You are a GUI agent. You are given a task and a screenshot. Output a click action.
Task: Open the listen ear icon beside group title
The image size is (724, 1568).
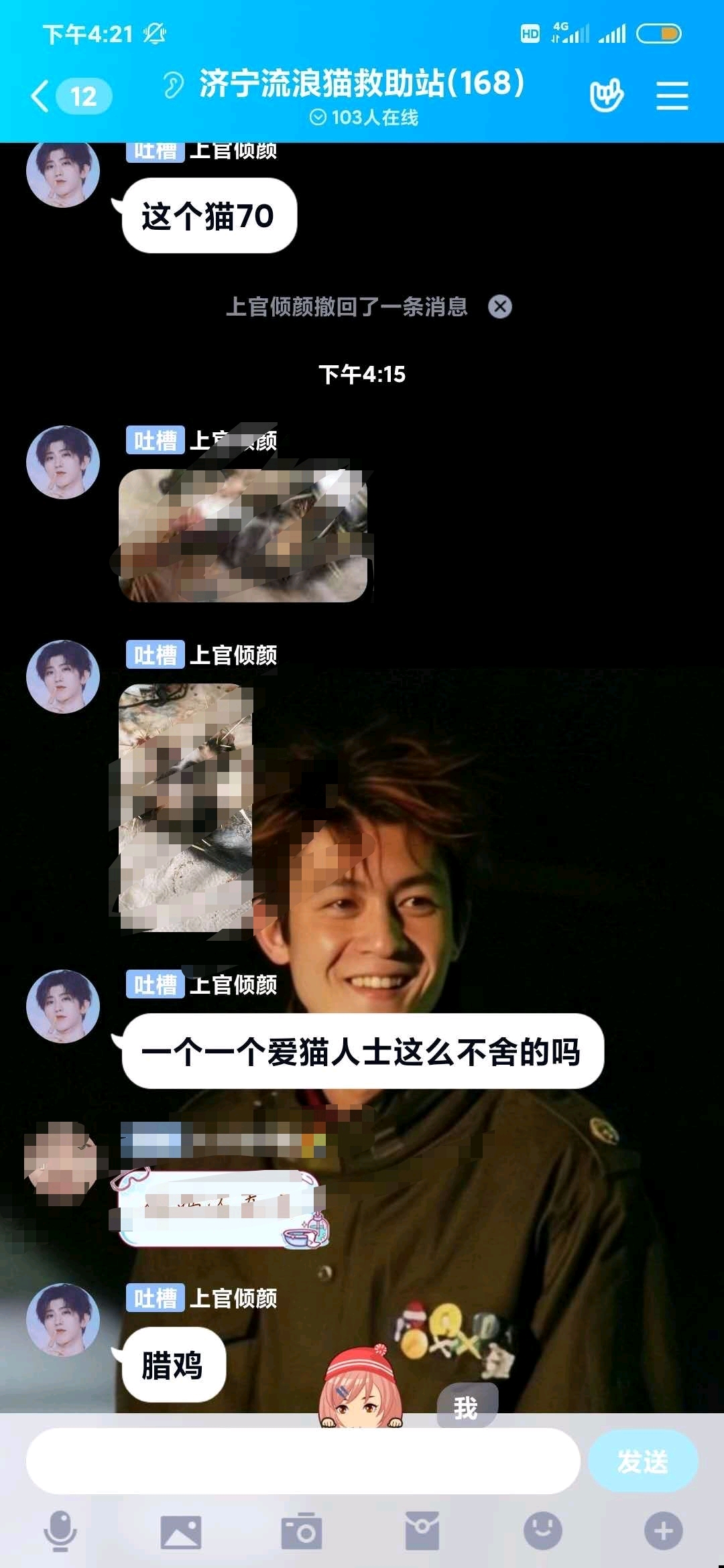coord(173,85)
